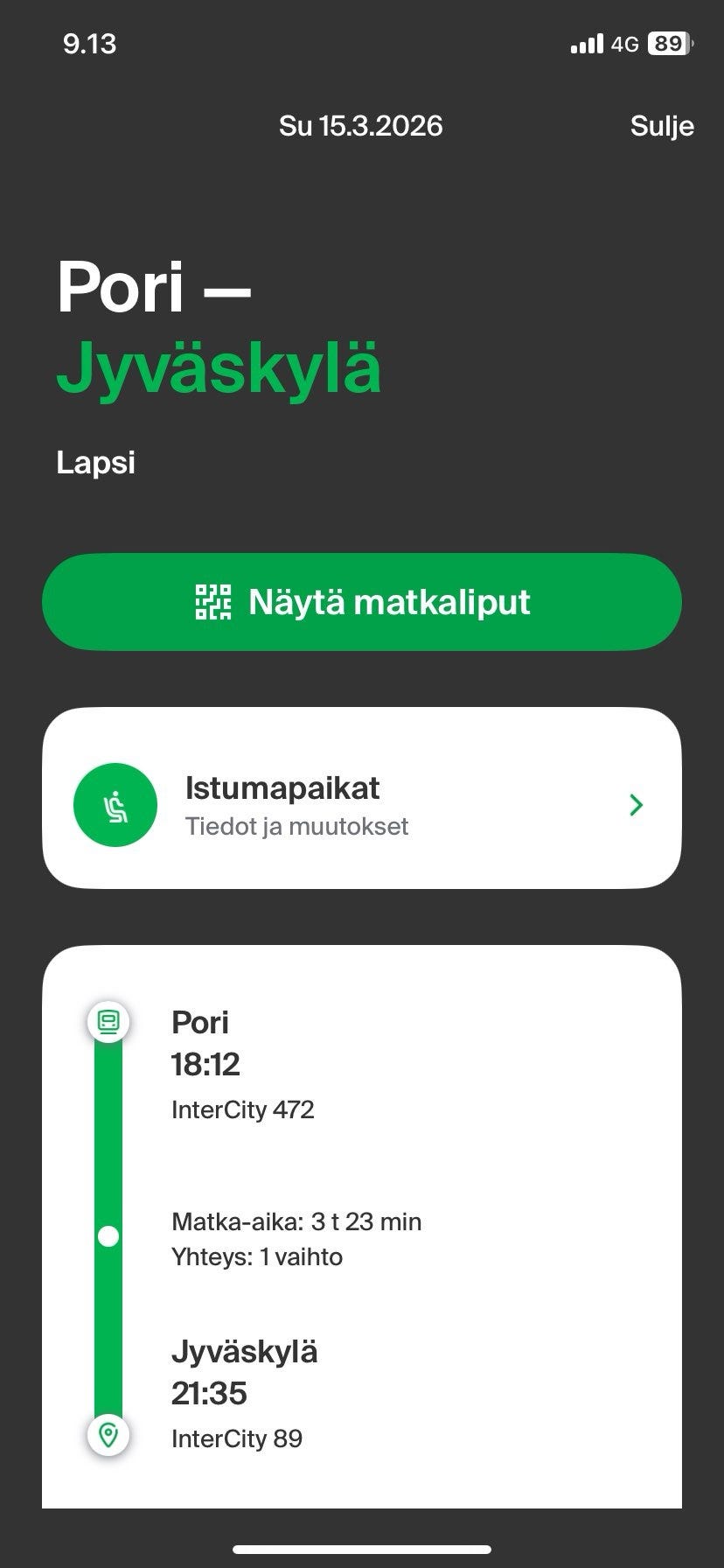
Task: Click the QR code icon on the green button
Action: coord(212,602)
